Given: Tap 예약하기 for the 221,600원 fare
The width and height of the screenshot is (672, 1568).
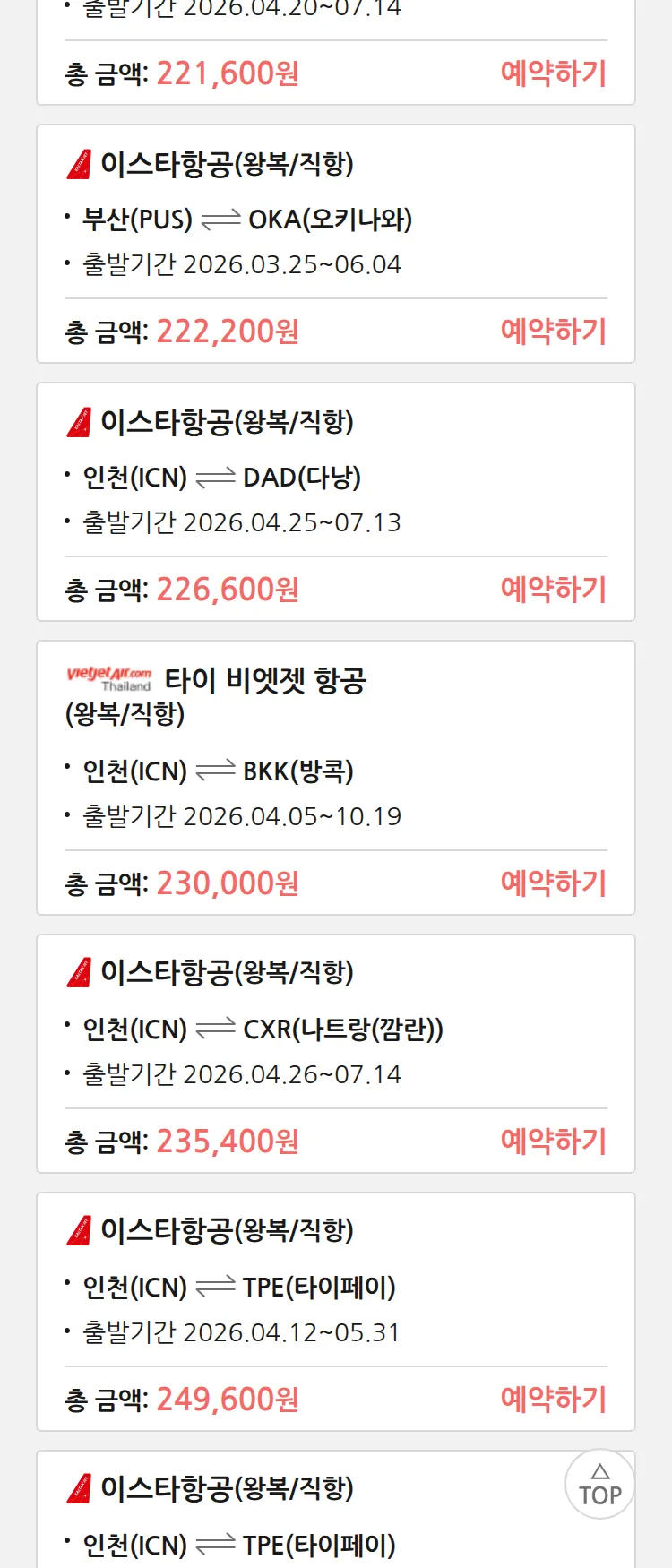Looking at the screenshot, I should 553,73.
